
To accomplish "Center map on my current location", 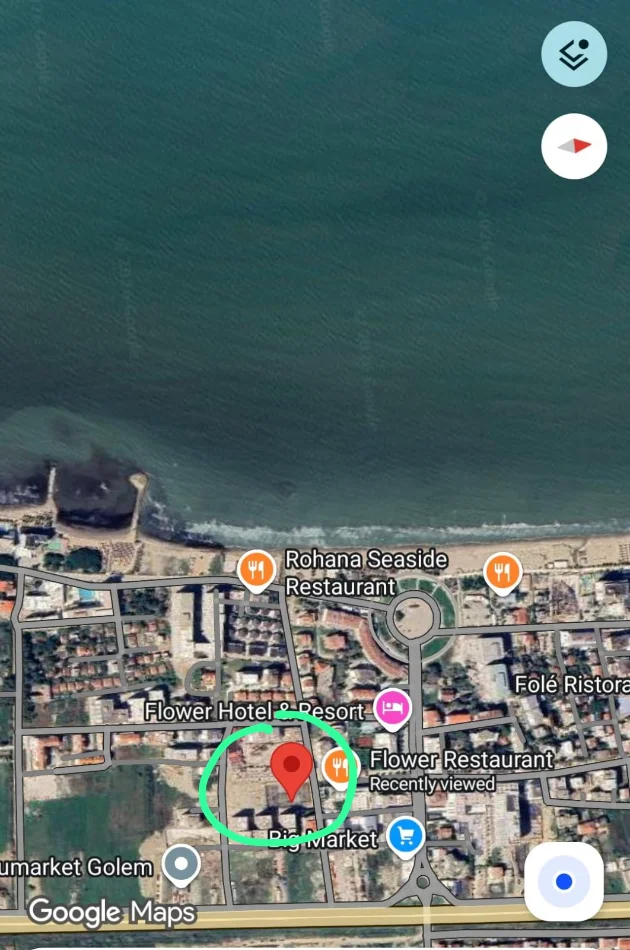I will [564, 882].
